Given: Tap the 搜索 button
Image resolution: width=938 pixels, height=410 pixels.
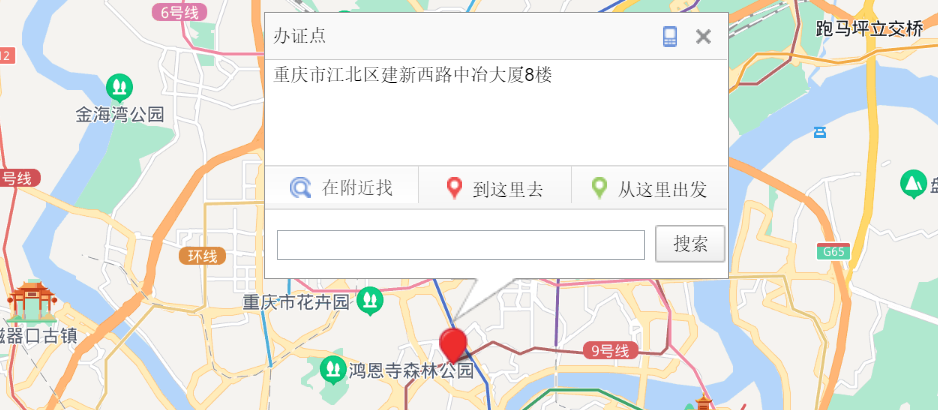Looking at the screenshot, I should (690, 243).
